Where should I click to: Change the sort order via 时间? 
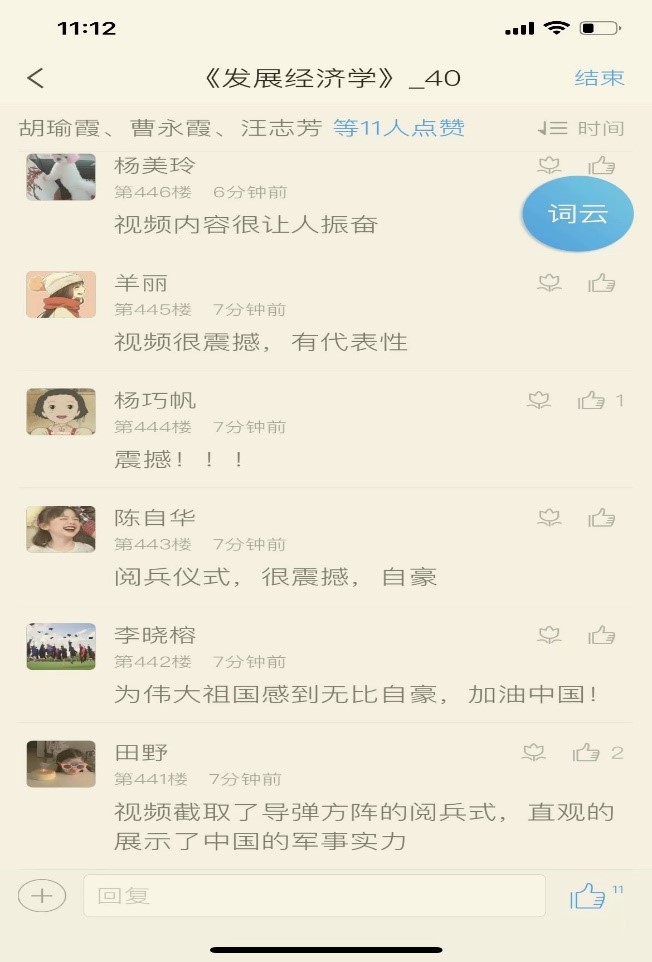click(580, 128)
